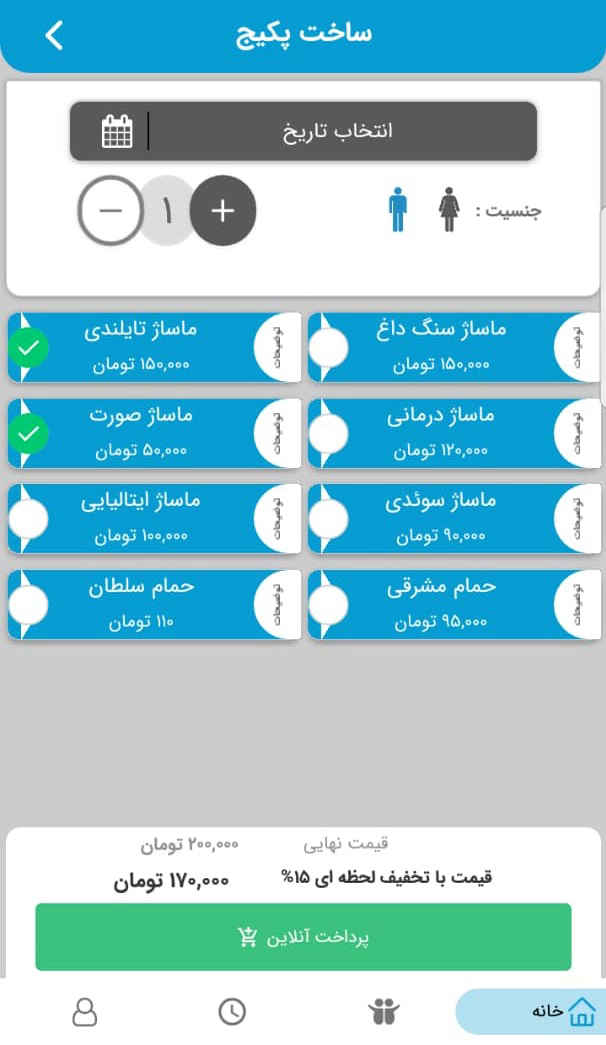Screen dimensions: 606x1045
Task: View توضیحات for ماساژ سنگ داغ
Action: point(578,347)
